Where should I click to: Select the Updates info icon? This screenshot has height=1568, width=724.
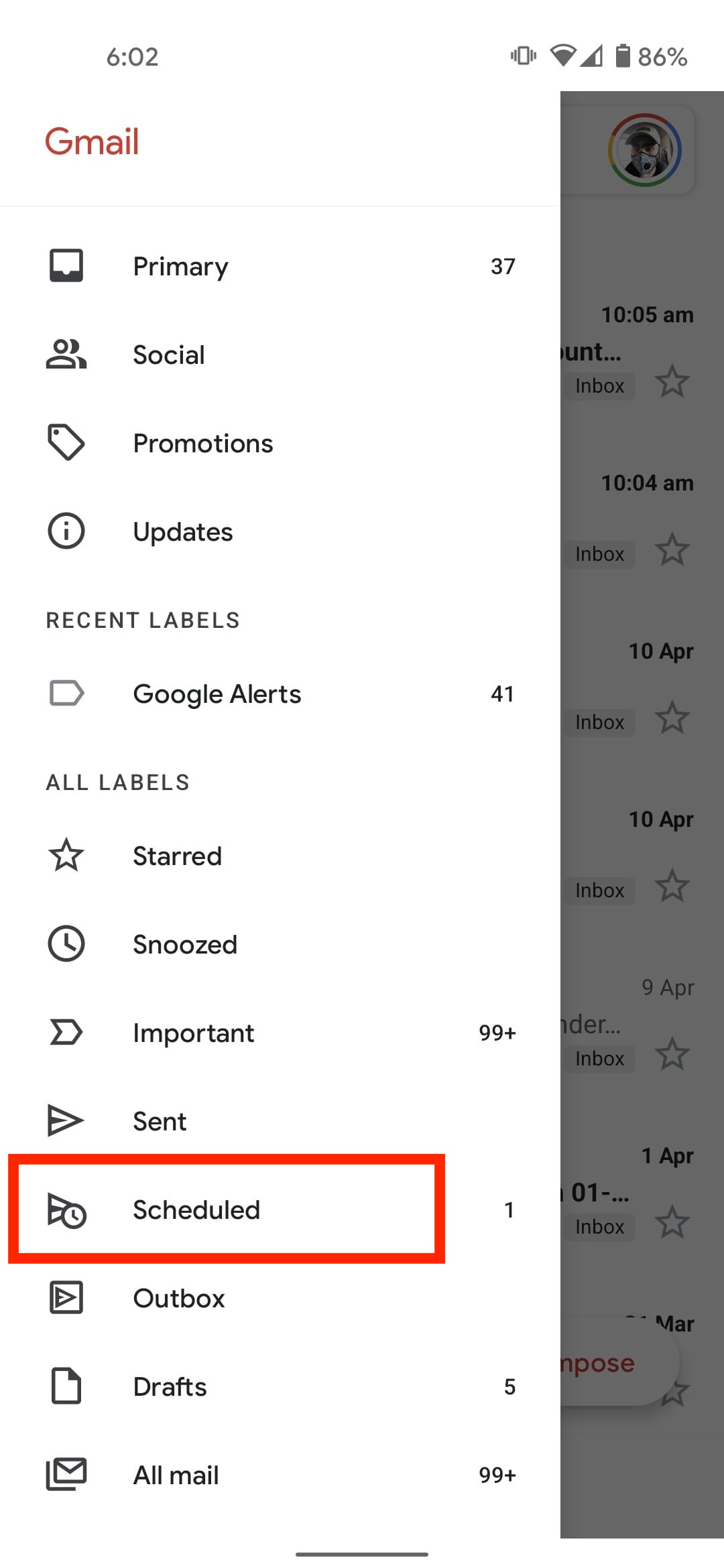click(x=66, y=531)
